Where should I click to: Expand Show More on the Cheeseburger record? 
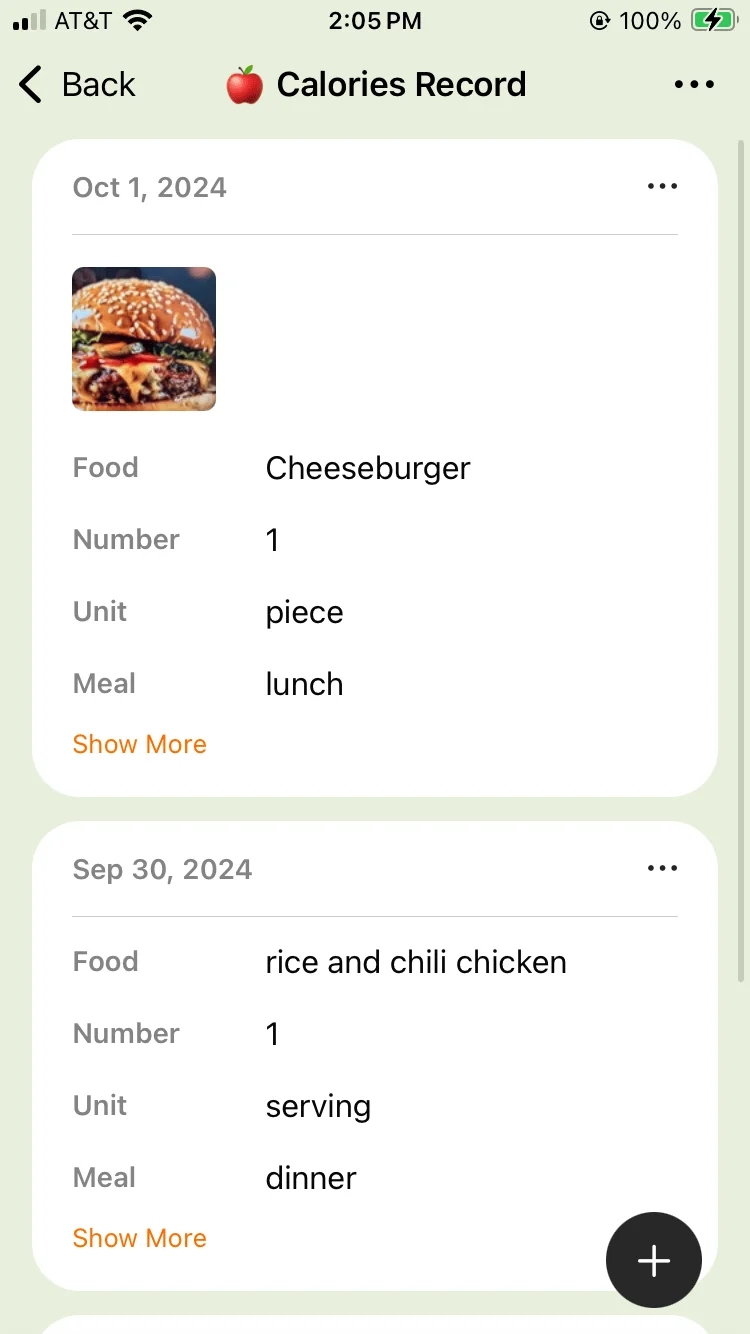click(x=140, y=744)
